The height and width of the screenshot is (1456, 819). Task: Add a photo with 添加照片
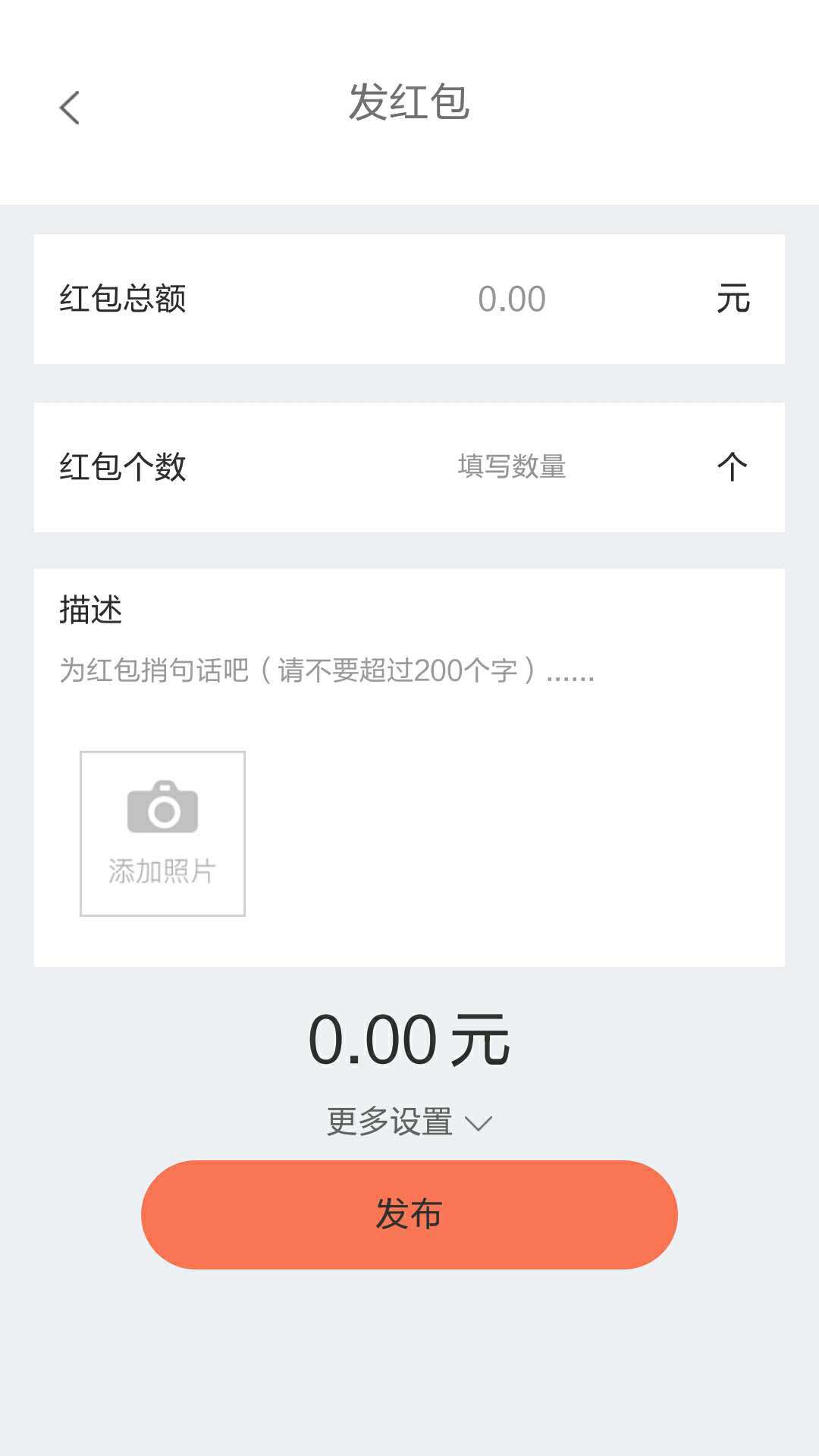point(162,833)
